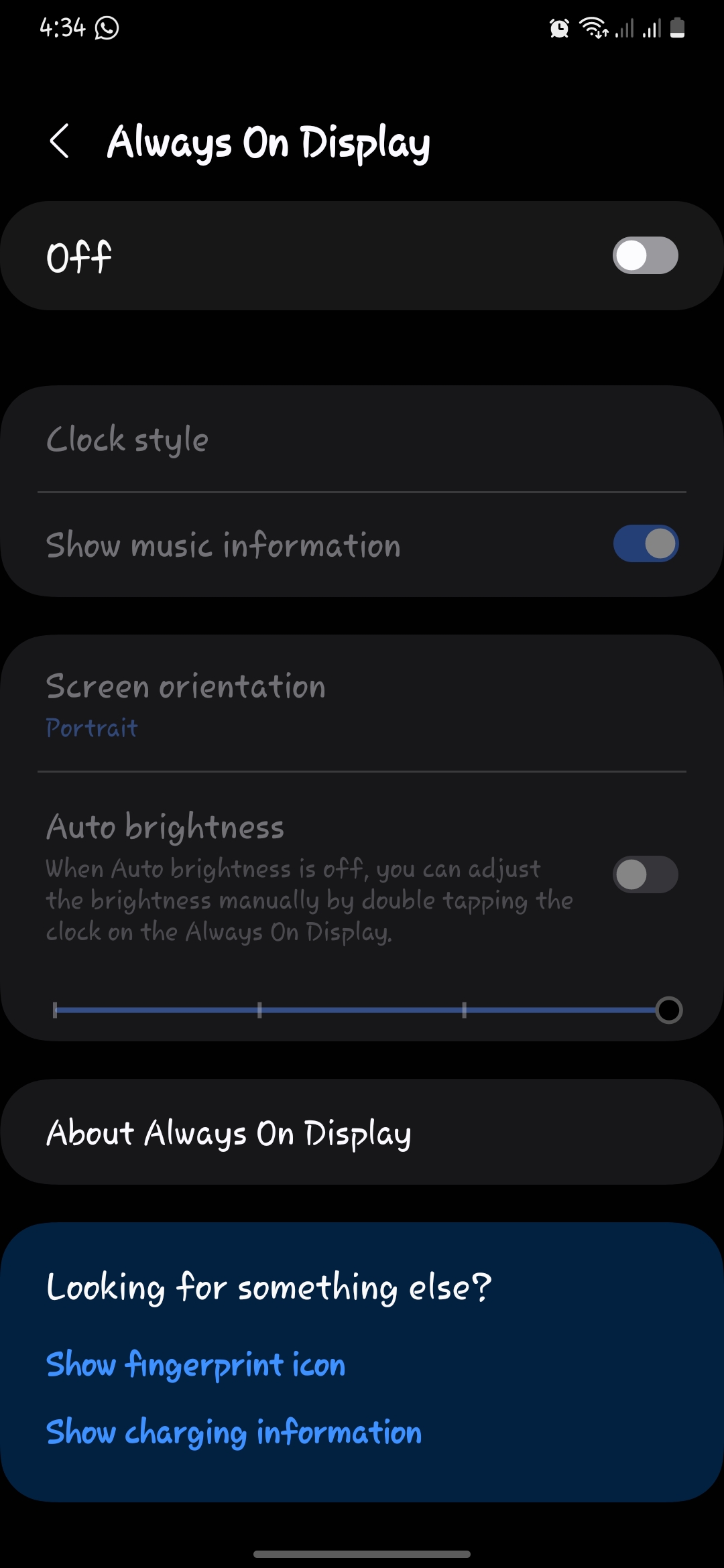Screen dimensions: 724x1568
Task: Open Show fingerprint icon link
Action: pyautogui.click(x=195, y=1365)
